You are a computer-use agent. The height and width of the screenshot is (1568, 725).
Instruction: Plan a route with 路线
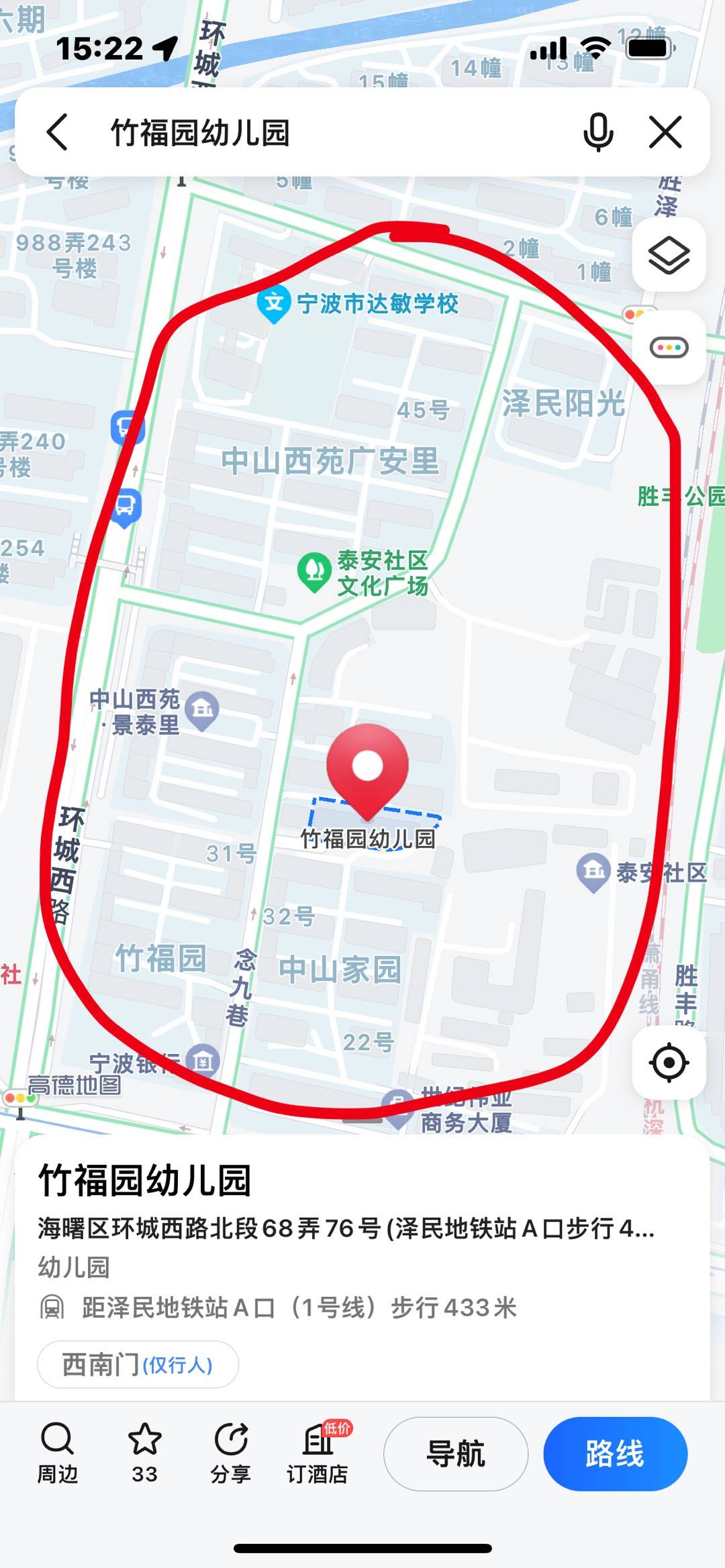(x=615, y=1453)
